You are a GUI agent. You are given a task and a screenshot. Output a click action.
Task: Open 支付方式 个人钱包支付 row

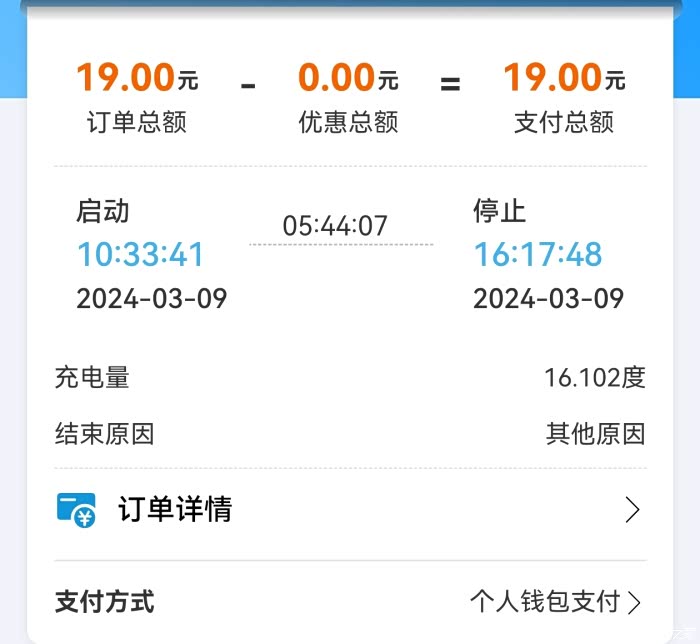(x=350, y=601)
